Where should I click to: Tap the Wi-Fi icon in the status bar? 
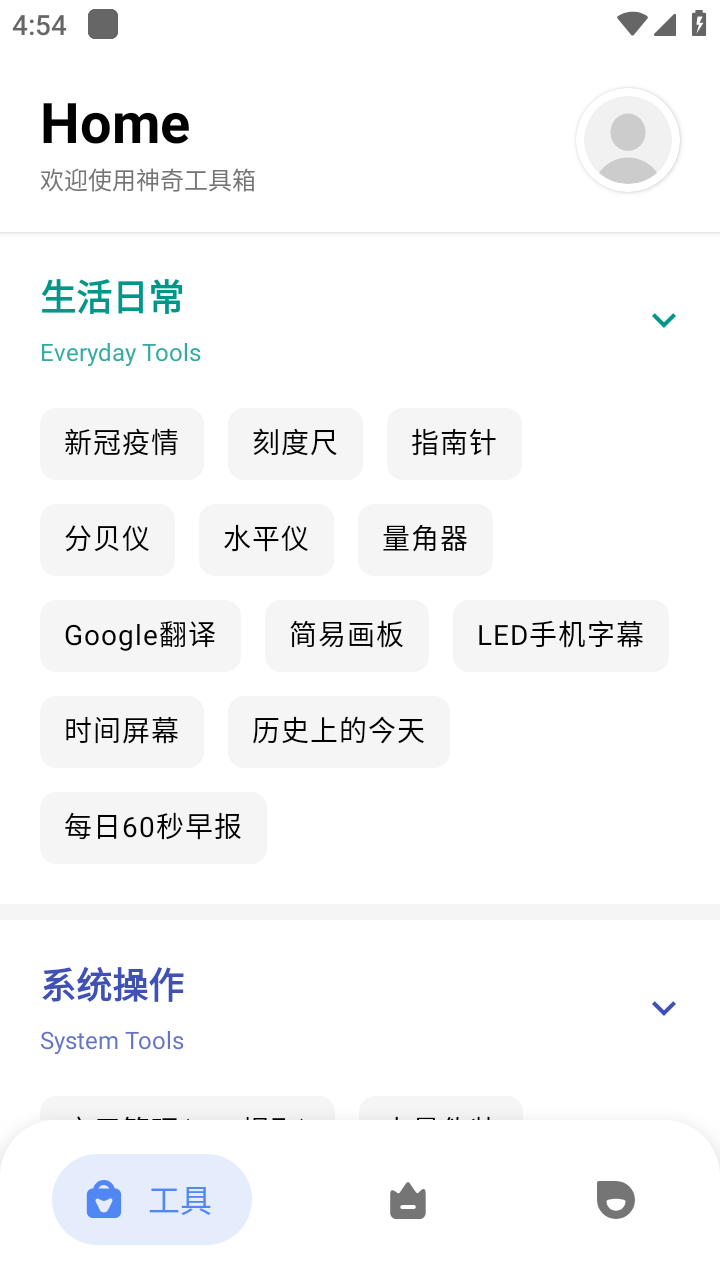[633, 24]
